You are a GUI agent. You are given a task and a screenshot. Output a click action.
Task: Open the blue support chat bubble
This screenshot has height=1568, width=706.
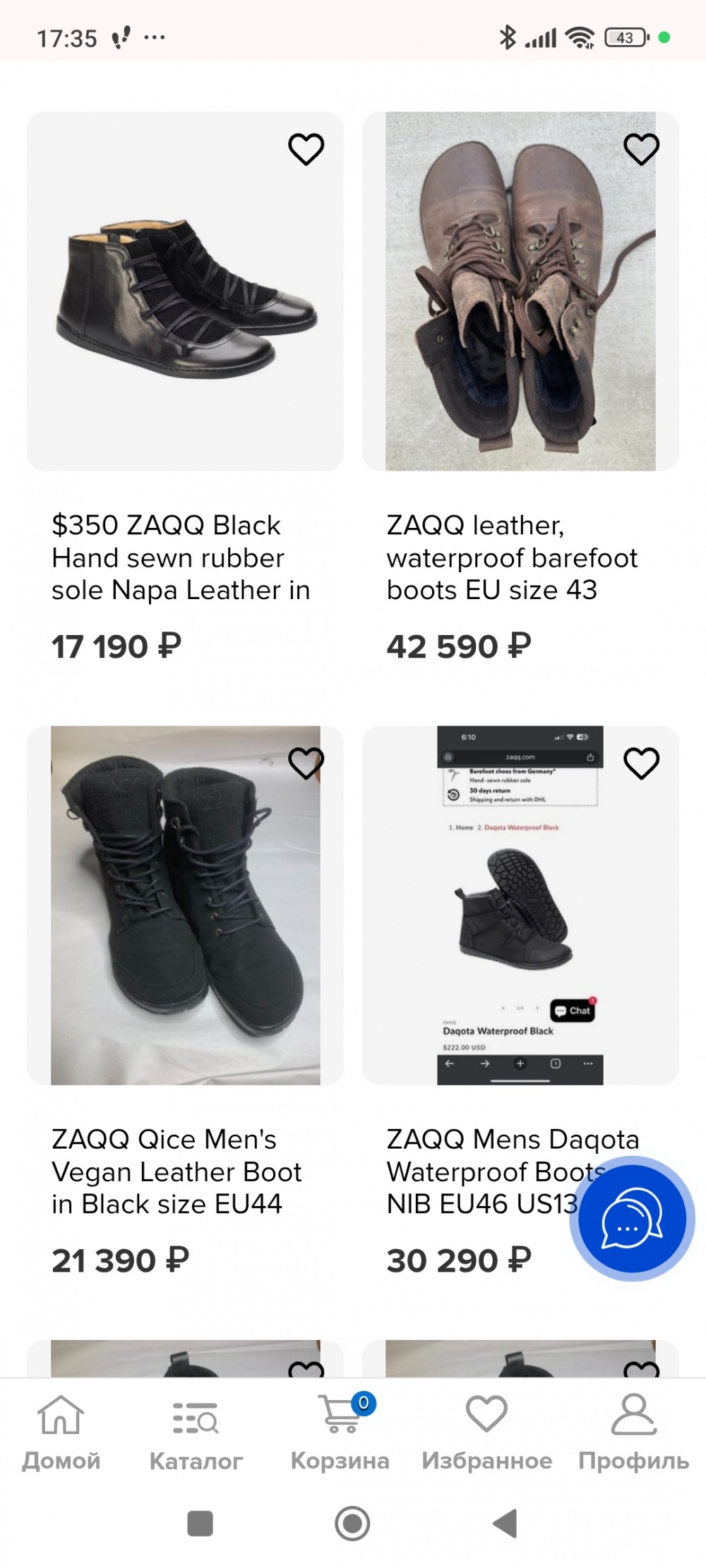pos(632,1219)
